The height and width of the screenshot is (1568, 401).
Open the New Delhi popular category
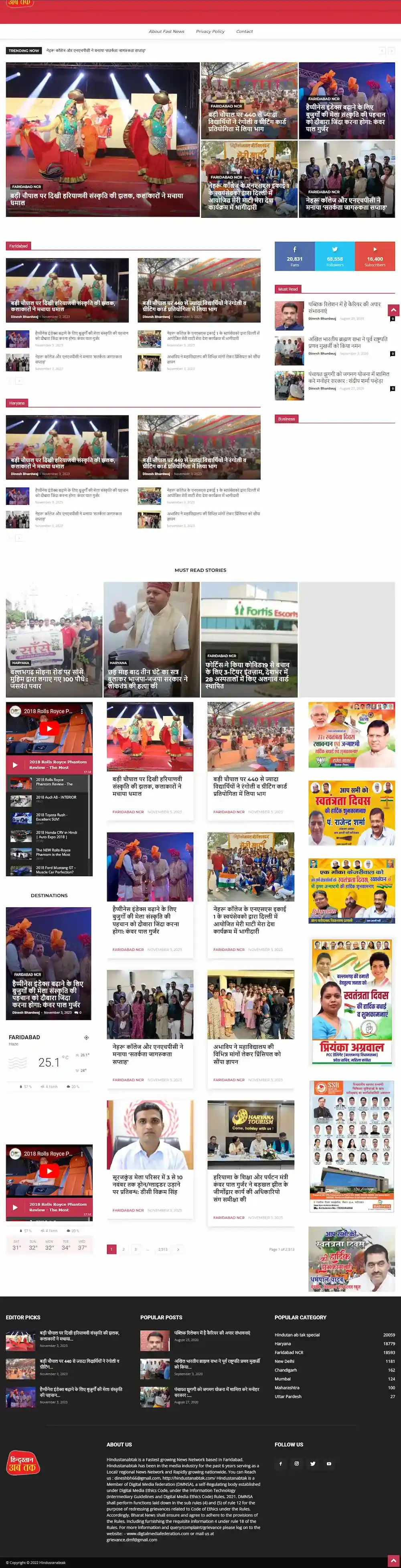pos(285,1361)
